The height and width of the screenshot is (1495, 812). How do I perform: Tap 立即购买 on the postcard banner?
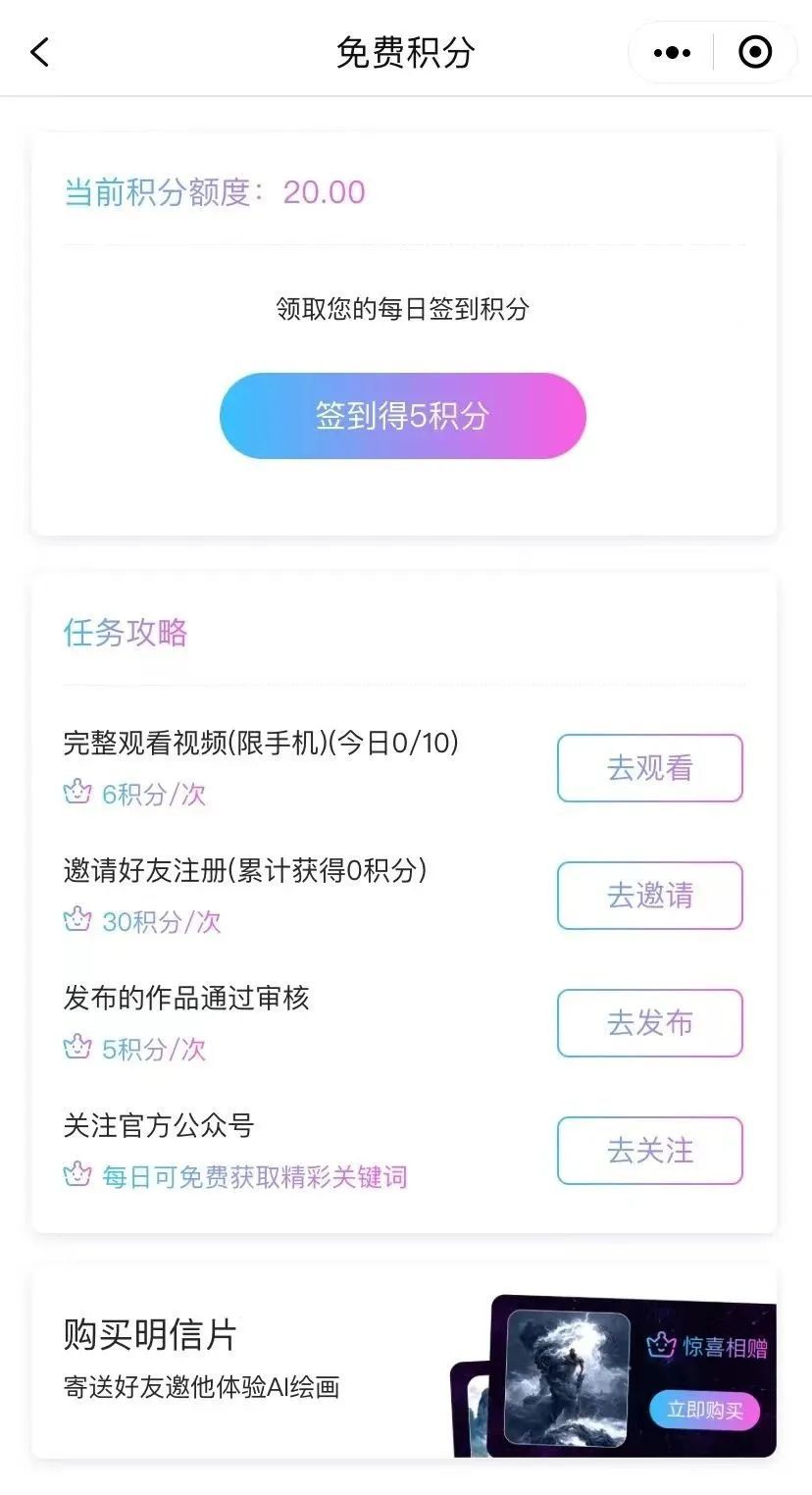(704, 1411)
